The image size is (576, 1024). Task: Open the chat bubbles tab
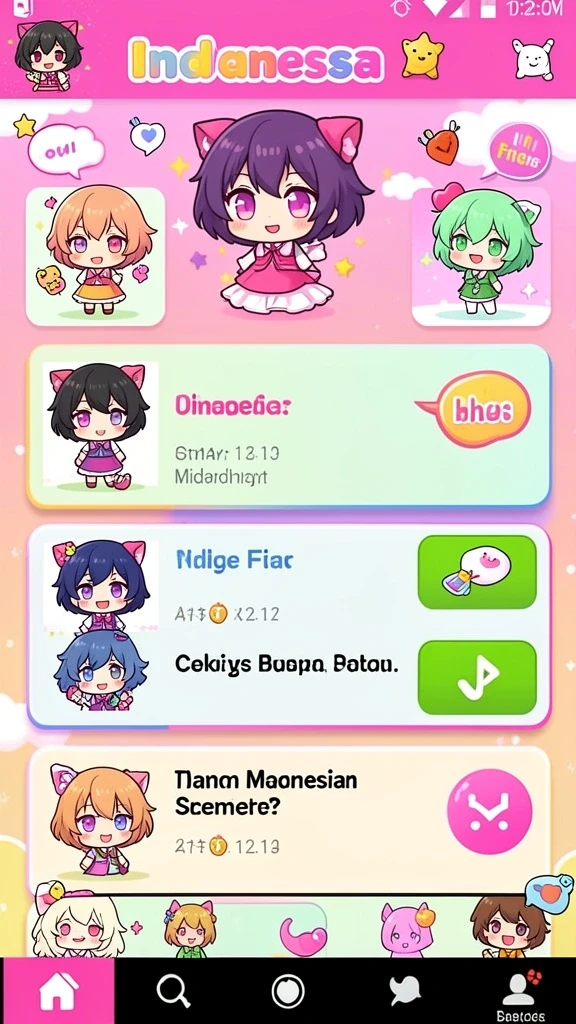click(405, 991)
